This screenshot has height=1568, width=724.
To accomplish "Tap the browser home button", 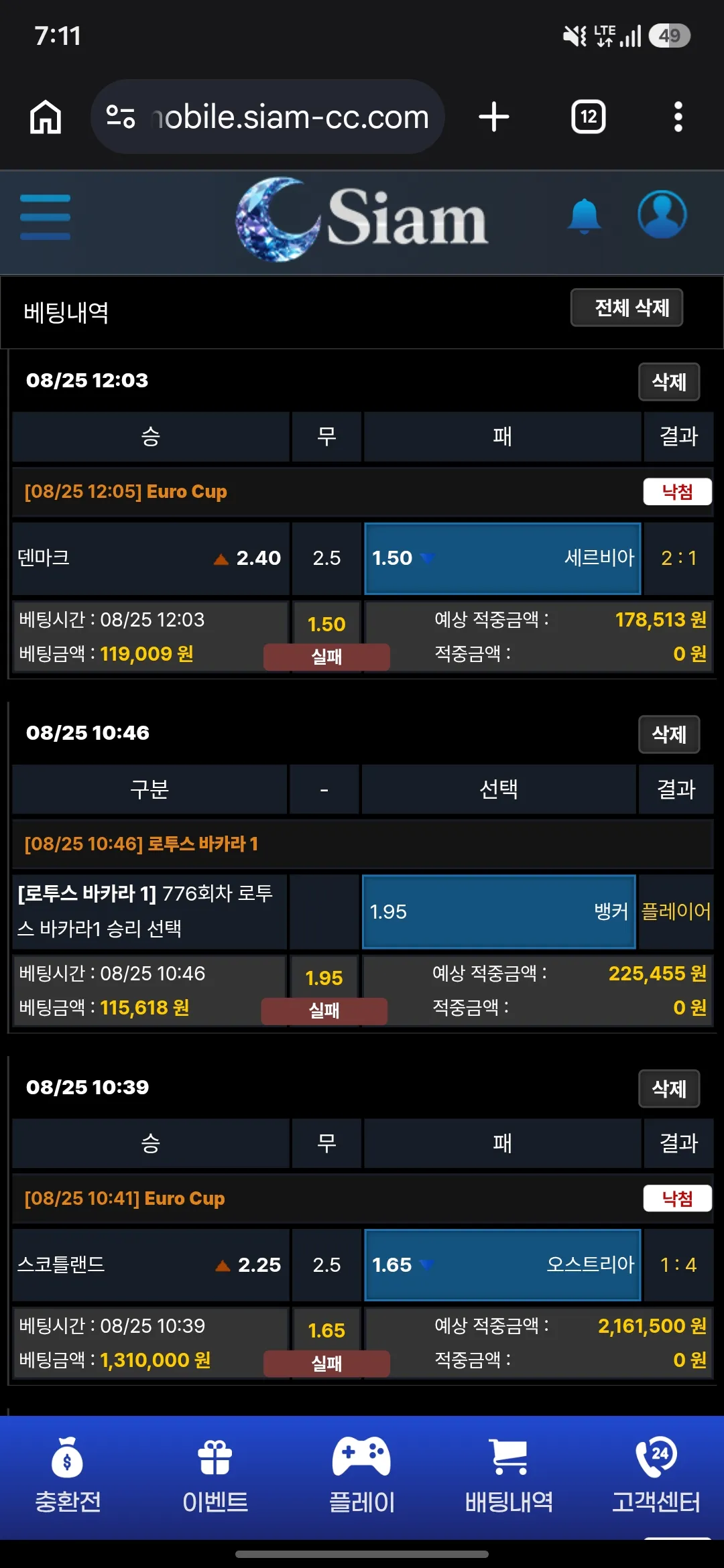I will [x=46, y=117].
